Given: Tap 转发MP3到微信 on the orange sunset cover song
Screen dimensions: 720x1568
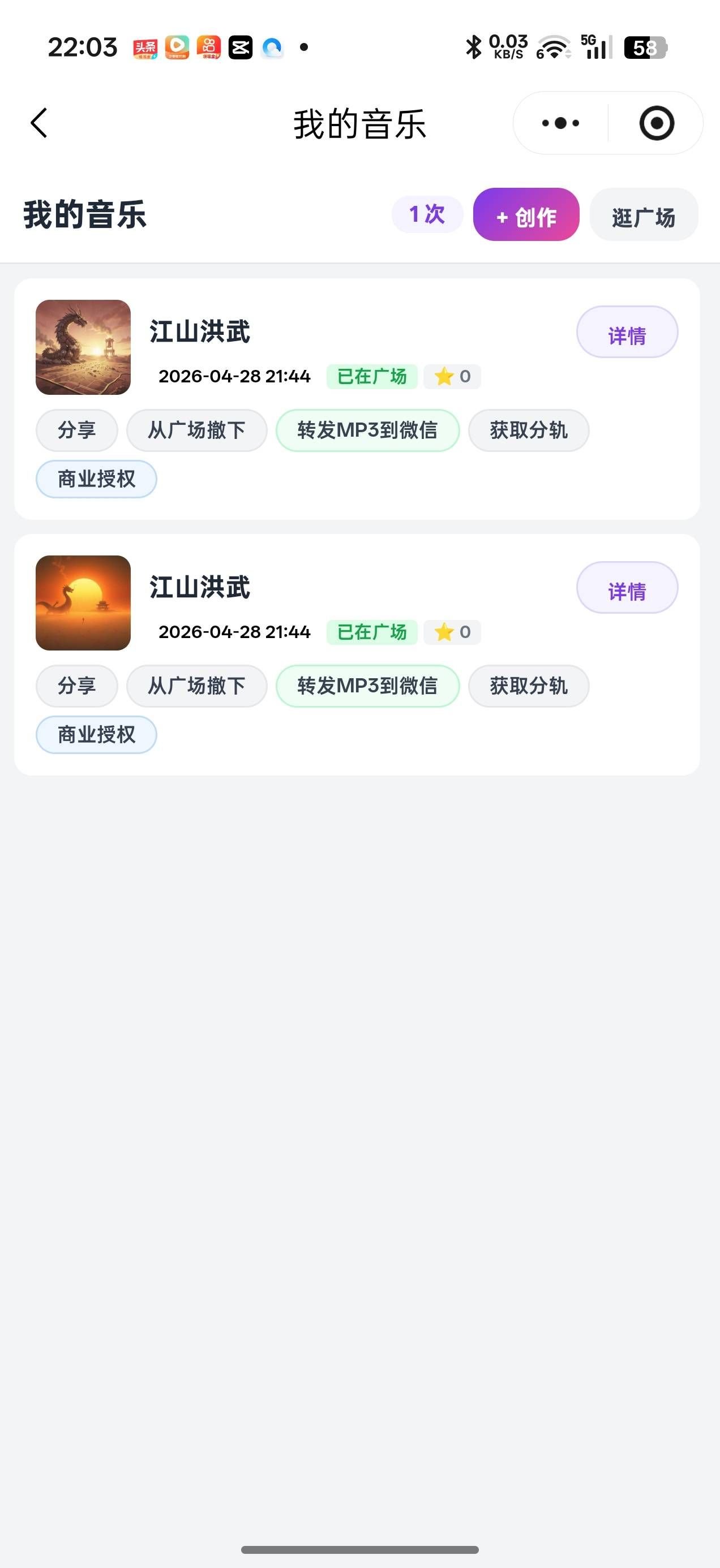Looking at the screenshot, I should pos(367,686).
